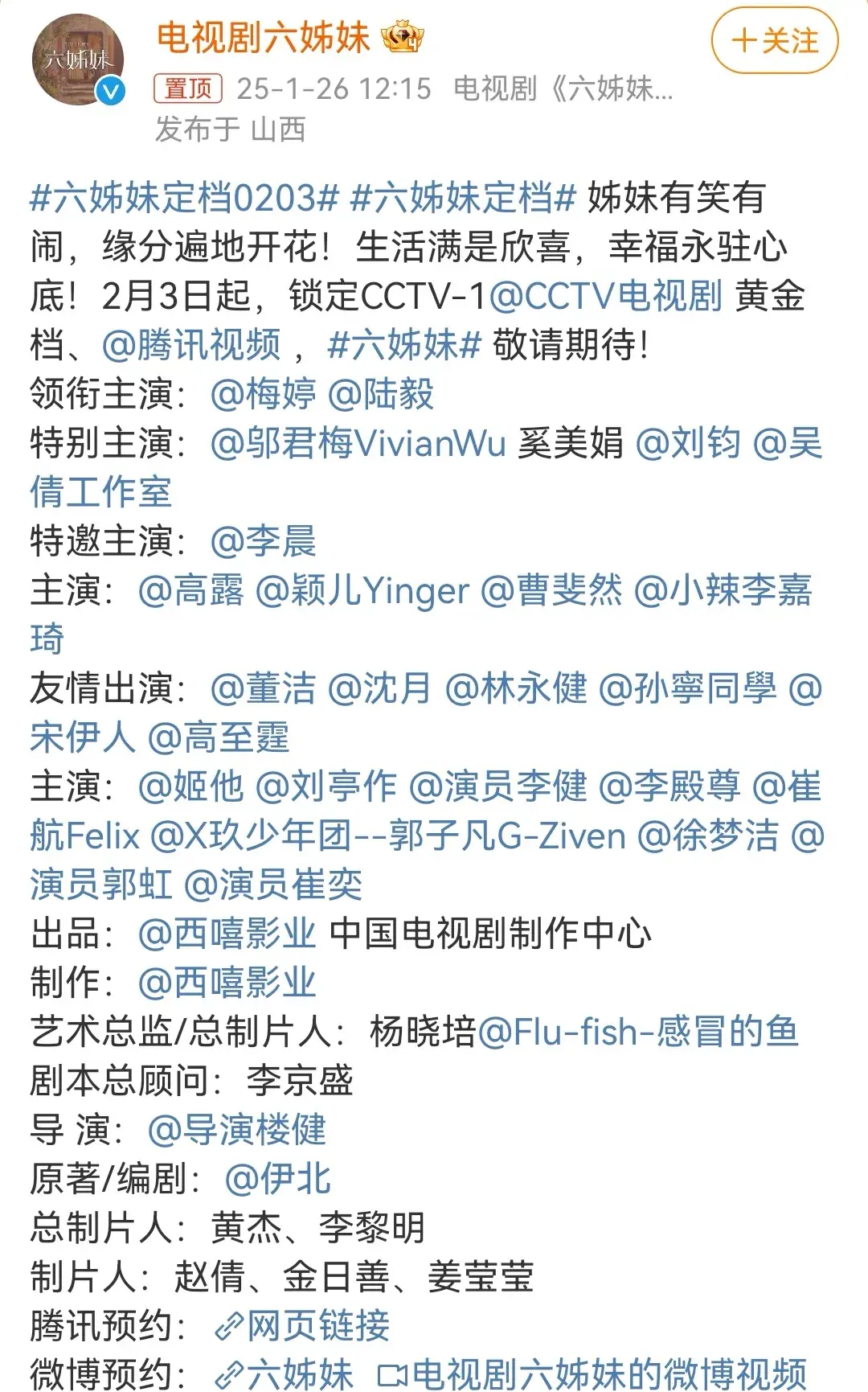868x1392 pixels.
Task: Open the 电视剧六姊妹 profile avatar
Action: click(x=78, y=60)
